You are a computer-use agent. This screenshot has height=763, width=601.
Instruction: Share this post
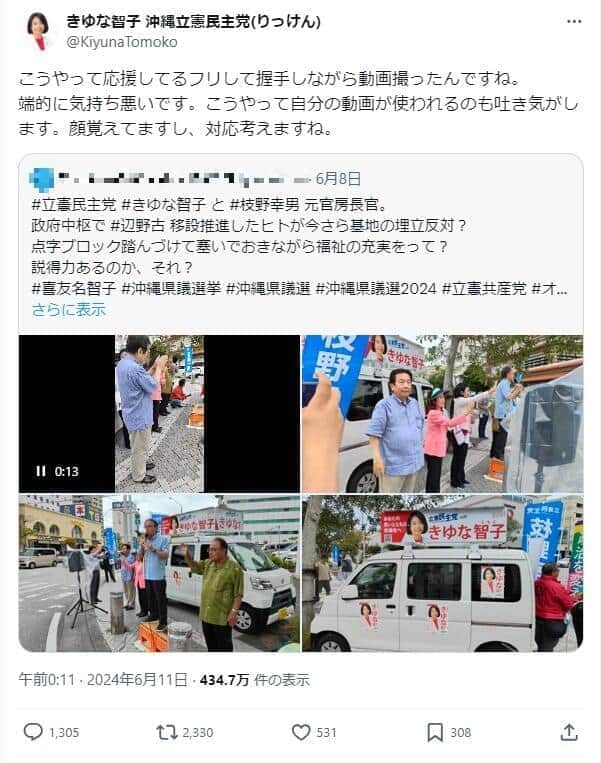[568, 732]
